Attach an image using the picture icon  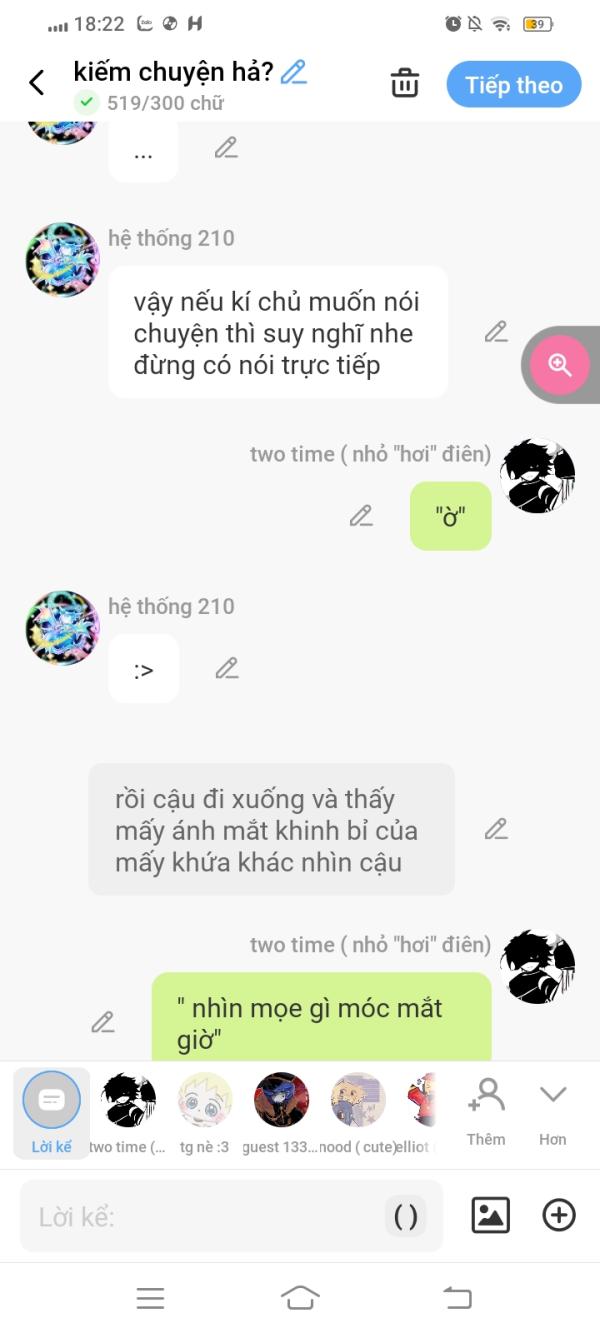click(490, 1215)
